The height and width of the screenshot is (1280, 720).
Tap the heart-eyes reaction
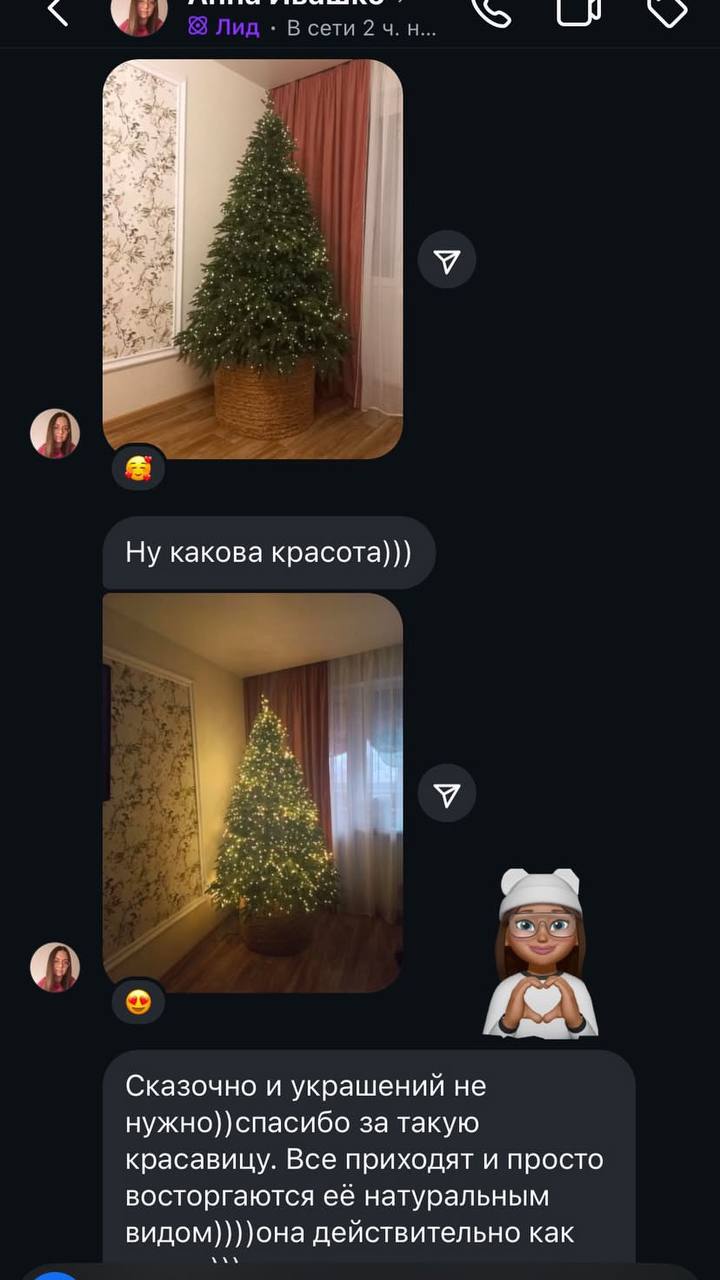(x=138, y=1001)
